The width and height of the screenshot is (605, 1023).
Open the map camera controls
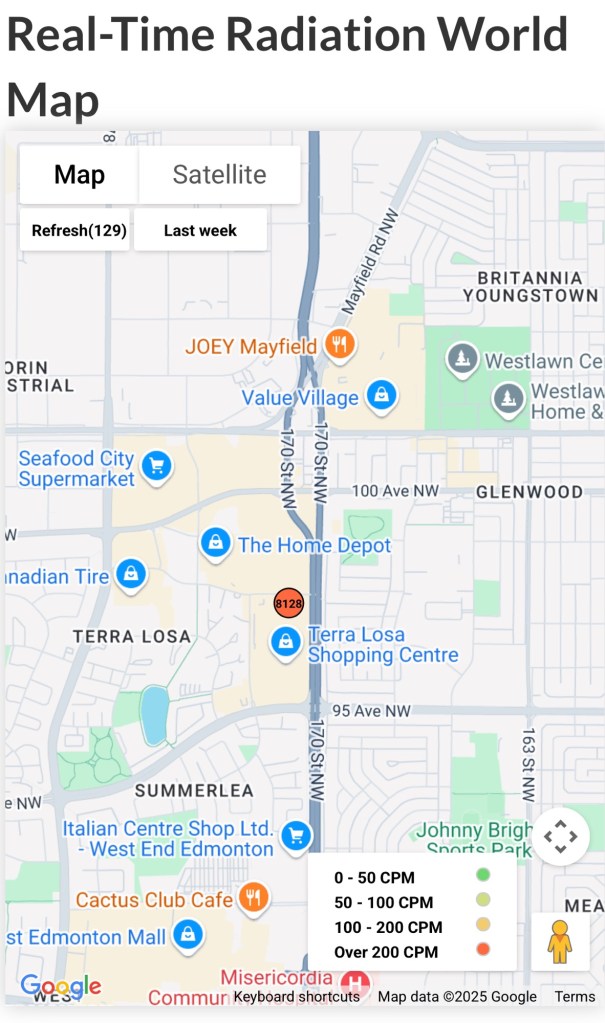coord(560,836)
